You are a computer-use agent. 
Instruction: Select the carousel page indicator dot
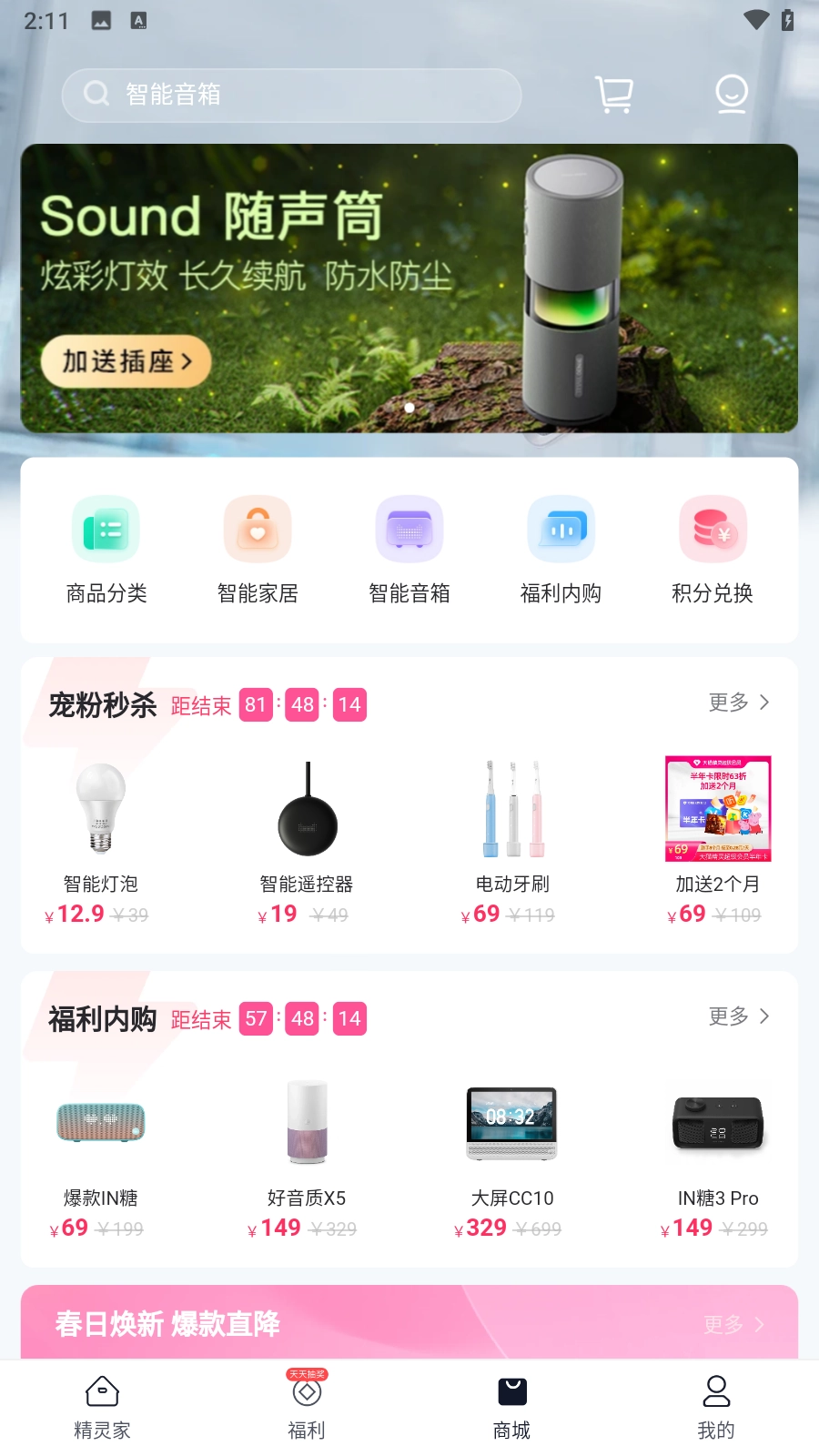tap(409, 409)
